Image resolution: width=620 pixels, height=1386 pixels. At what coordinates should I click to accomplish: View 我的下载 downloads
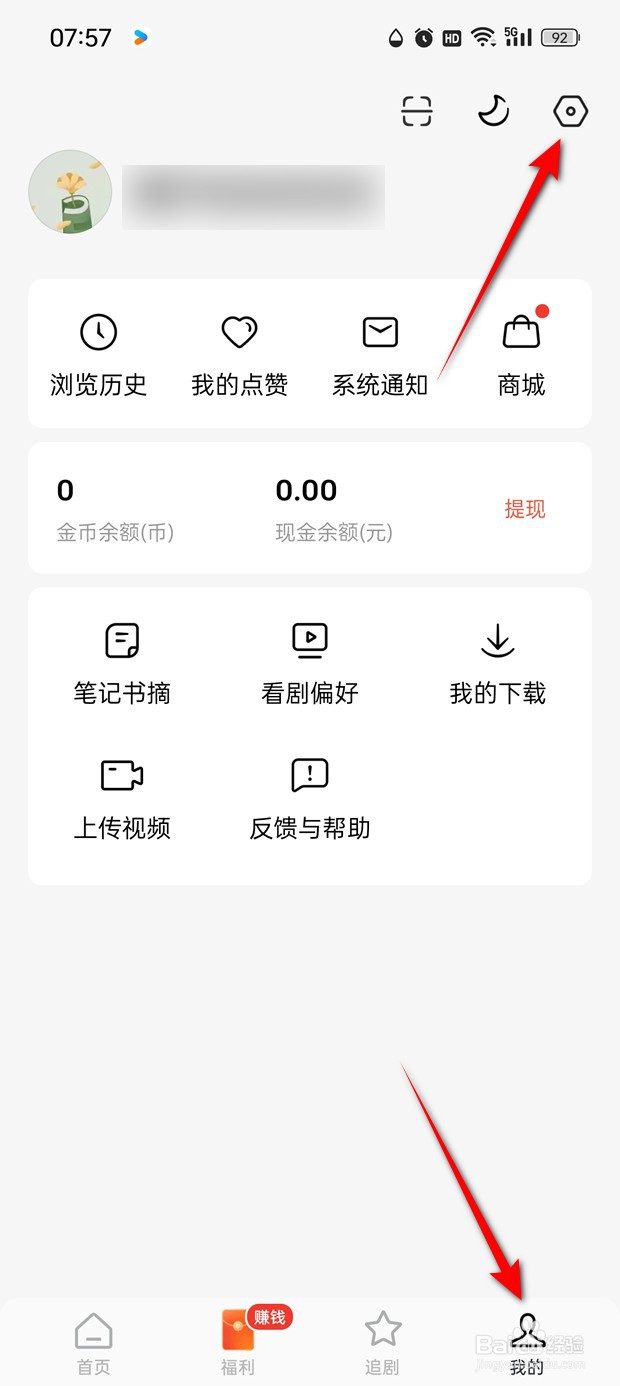coord(497,663)
